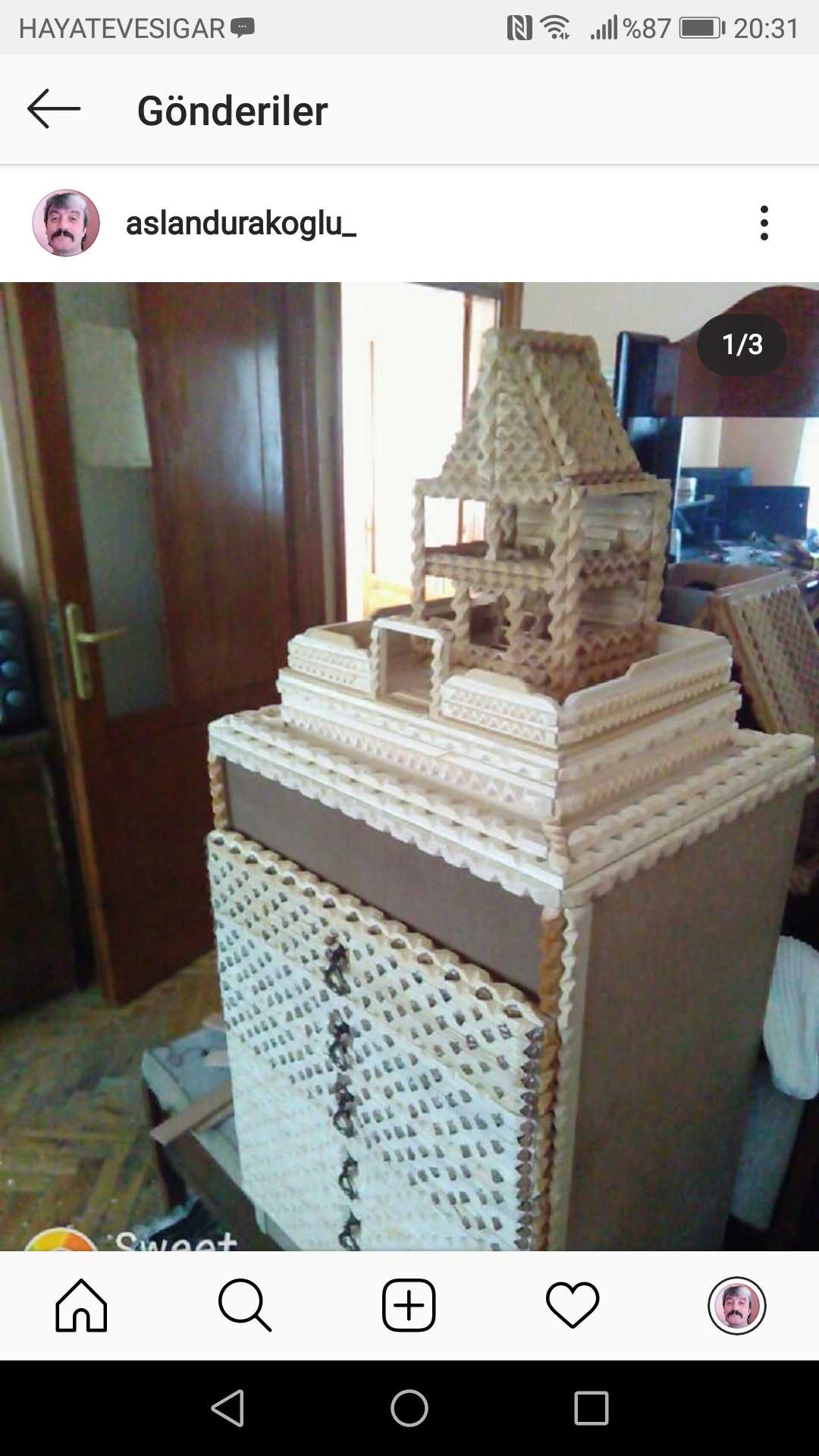Image resolution: width=819 pixels, height=1456 pixels.
Task: Open the wooden house model post photo
Action: 409,766
